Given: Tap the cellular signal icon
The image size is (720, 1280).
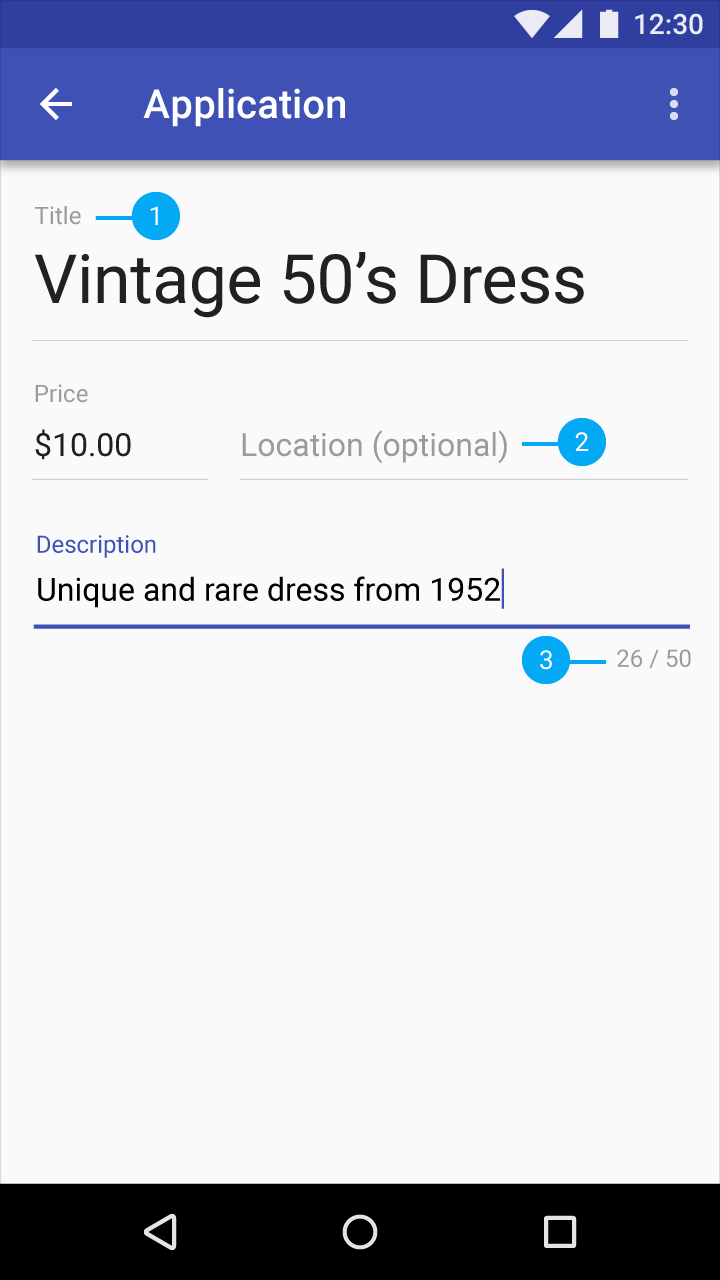Looking at the screenshot, I should click(x=568, y=24).
